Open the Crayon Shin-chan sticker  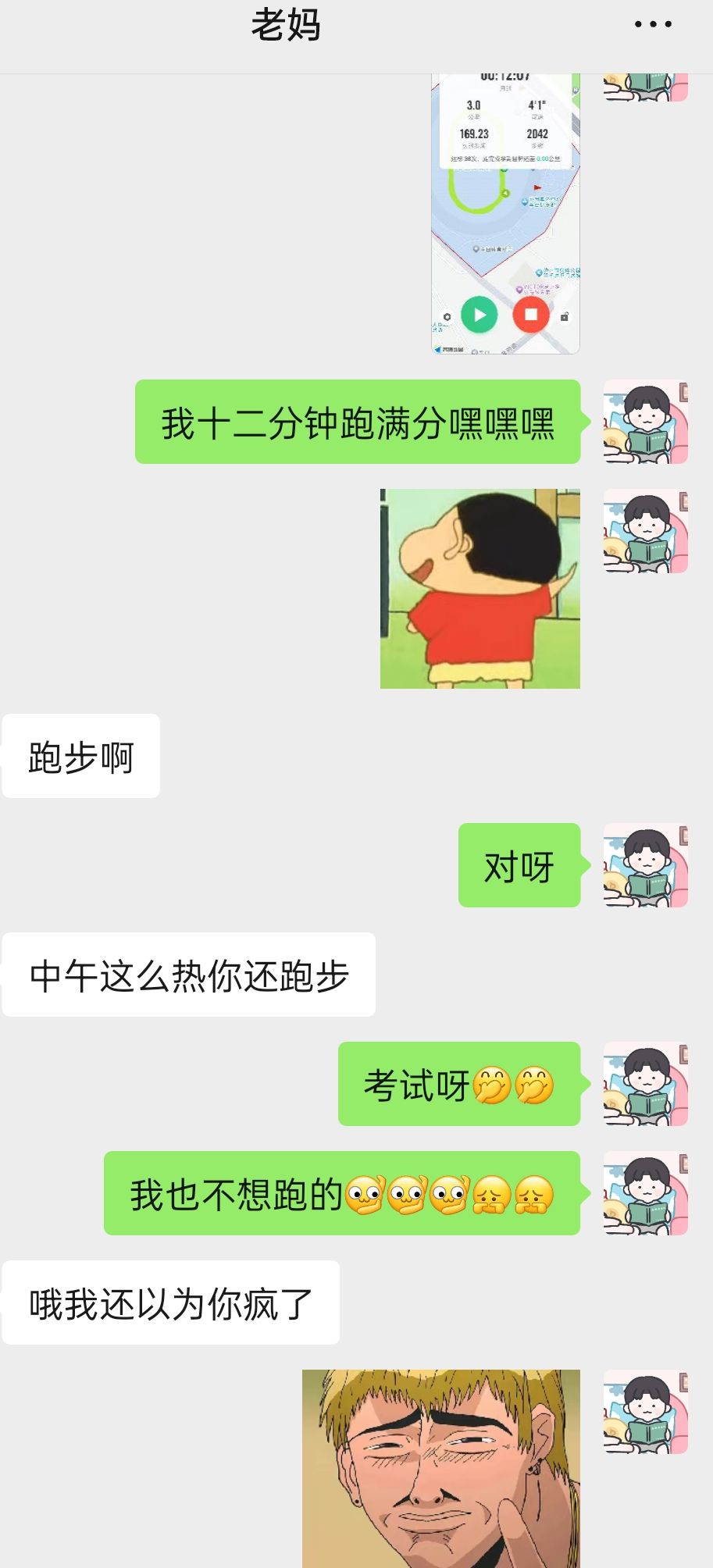(x=479, y=590)
